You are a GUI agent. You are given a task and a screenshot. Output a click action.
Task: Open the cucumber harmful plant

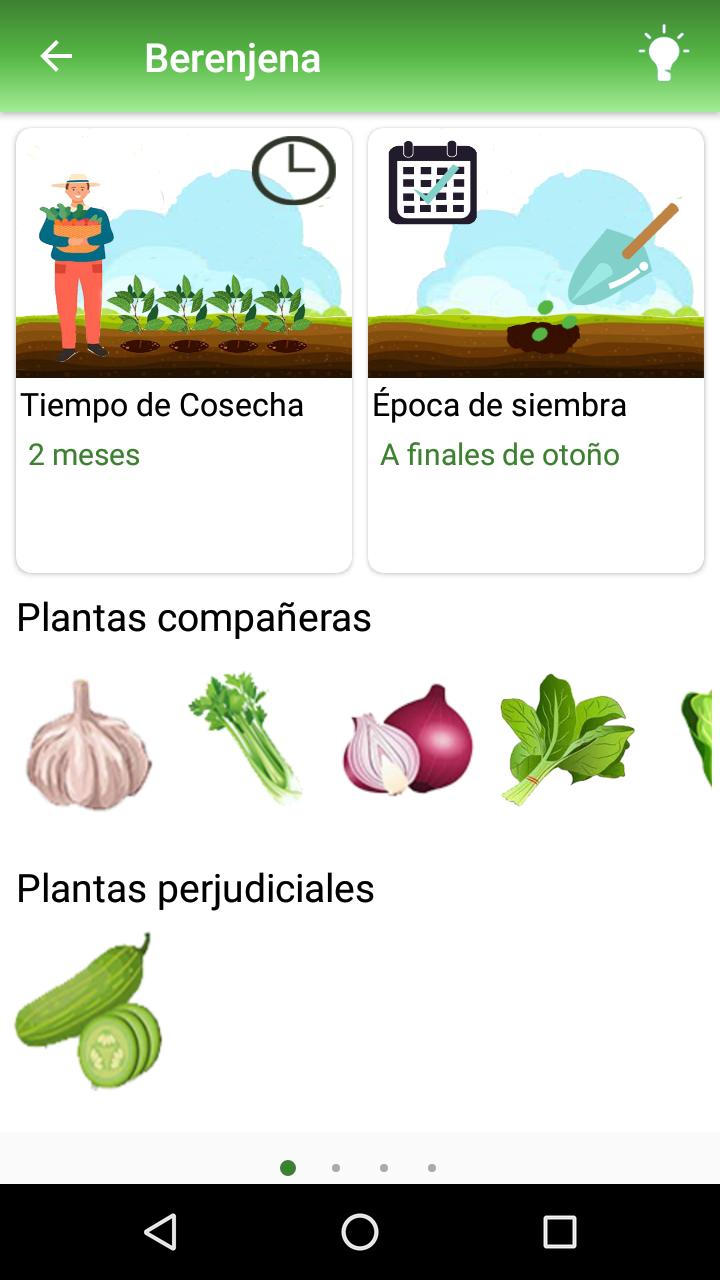tap(88, 1012)
